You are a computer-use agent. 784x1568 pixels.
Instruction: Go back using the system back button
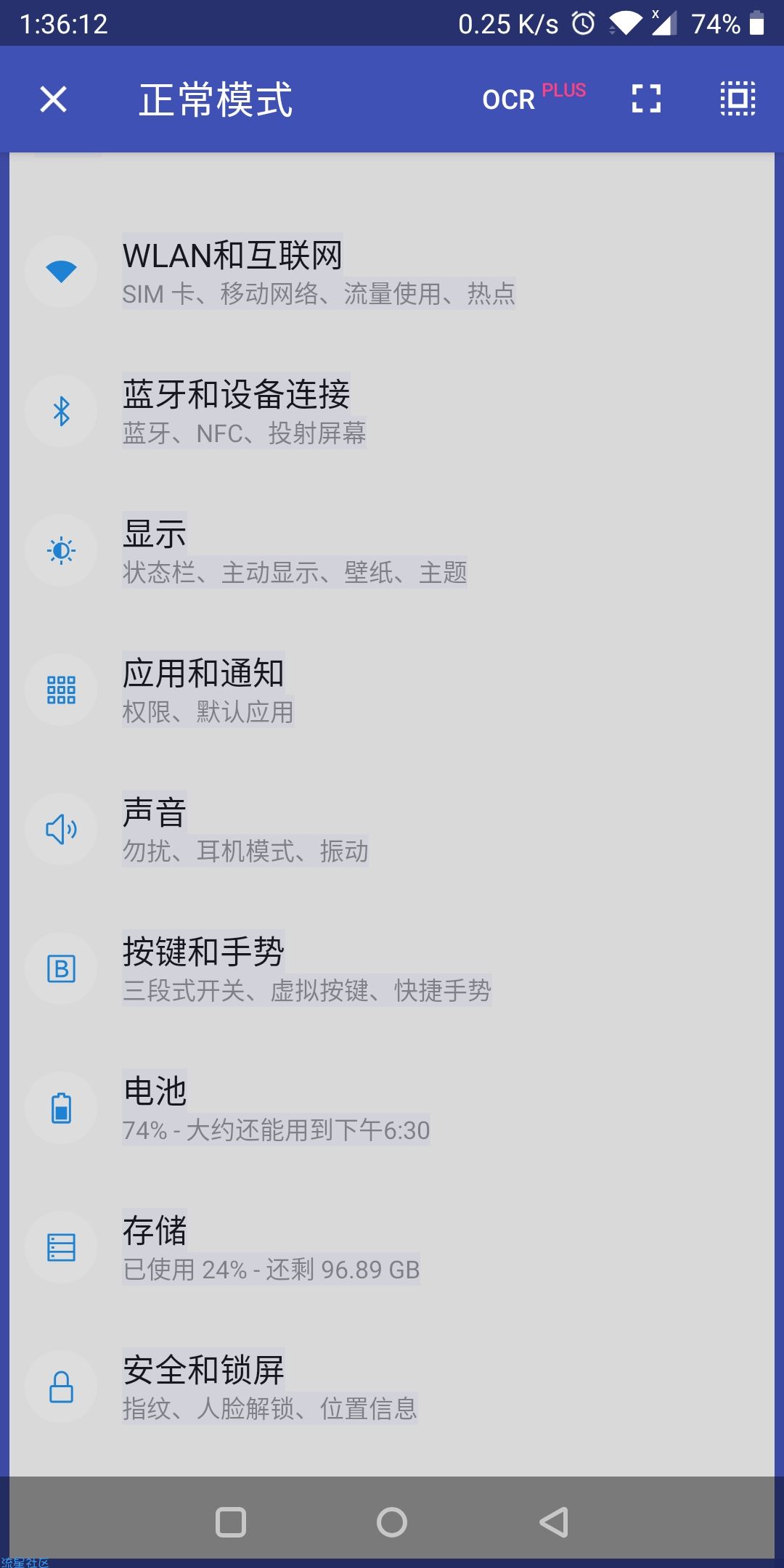coord(553,1522)
